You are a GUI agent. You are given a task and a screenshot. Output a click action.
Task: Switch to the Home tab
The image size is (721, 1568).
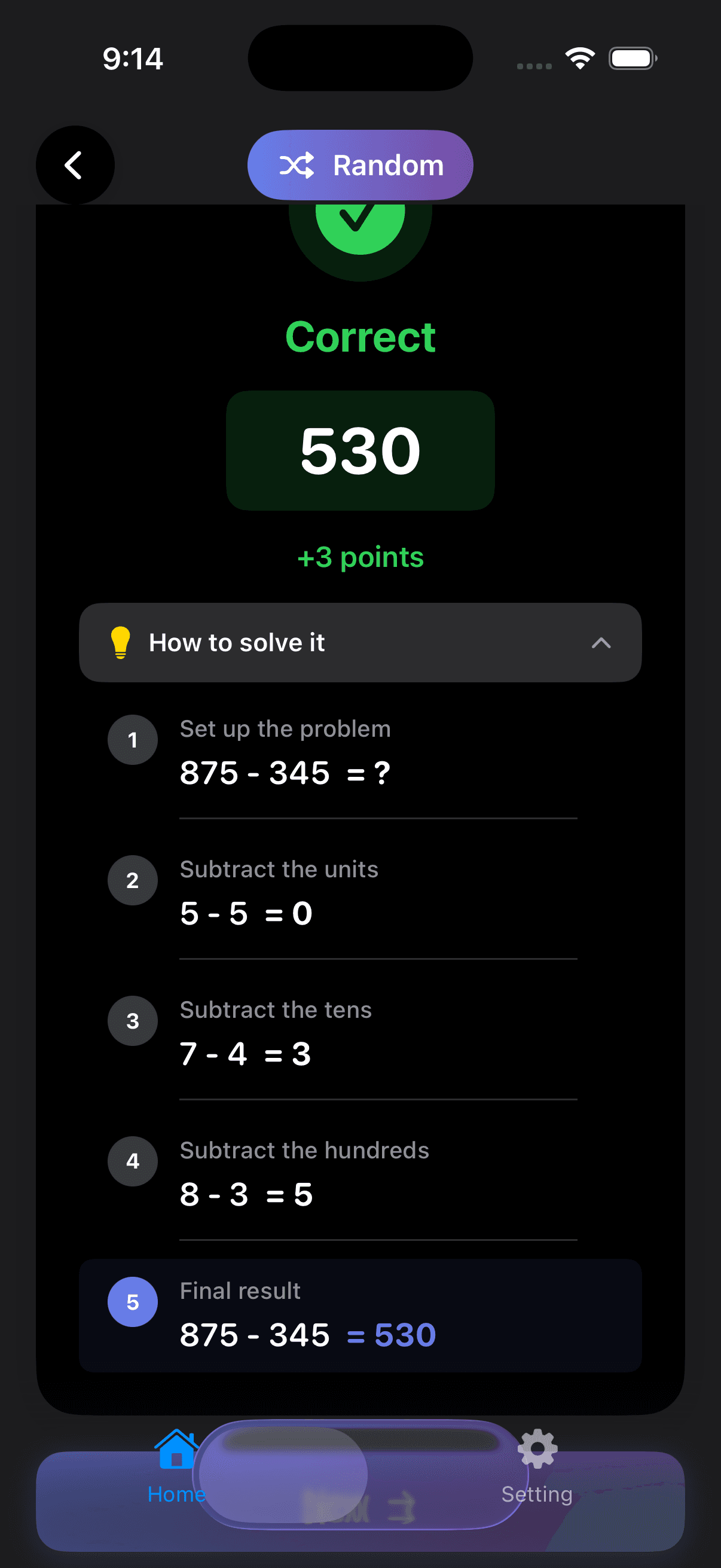click(x=175, y=1473)
